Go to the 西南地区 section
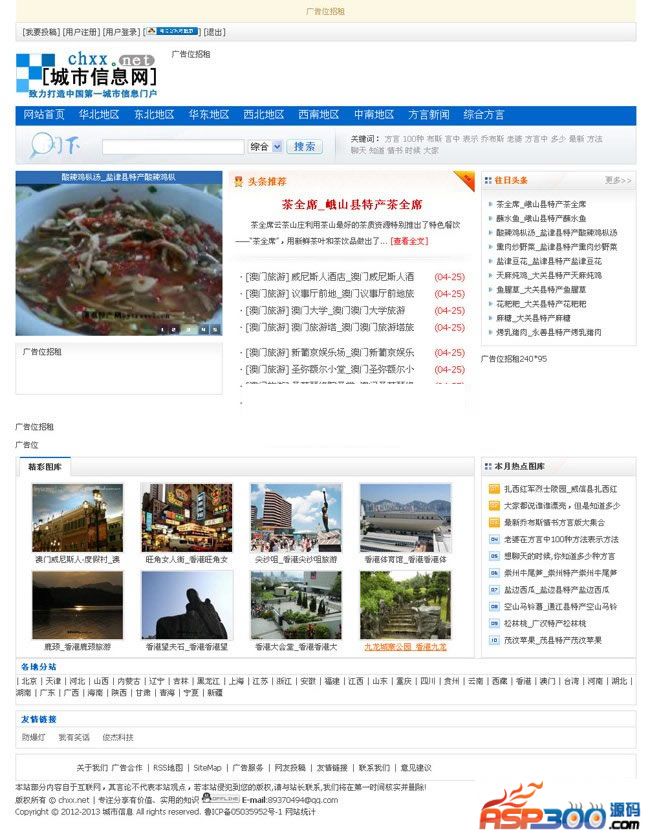 pos(318,115)
